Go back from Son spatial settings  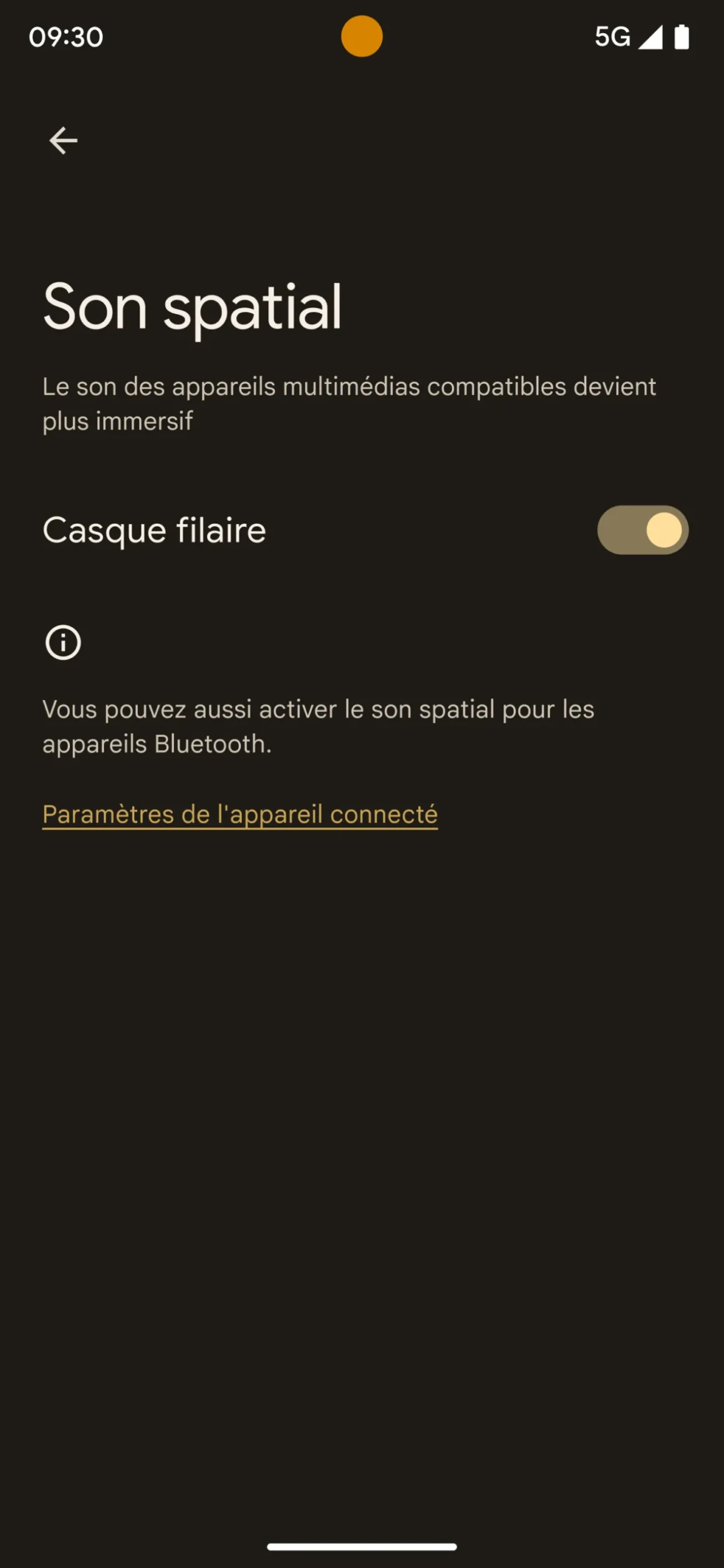pos(64,140)
